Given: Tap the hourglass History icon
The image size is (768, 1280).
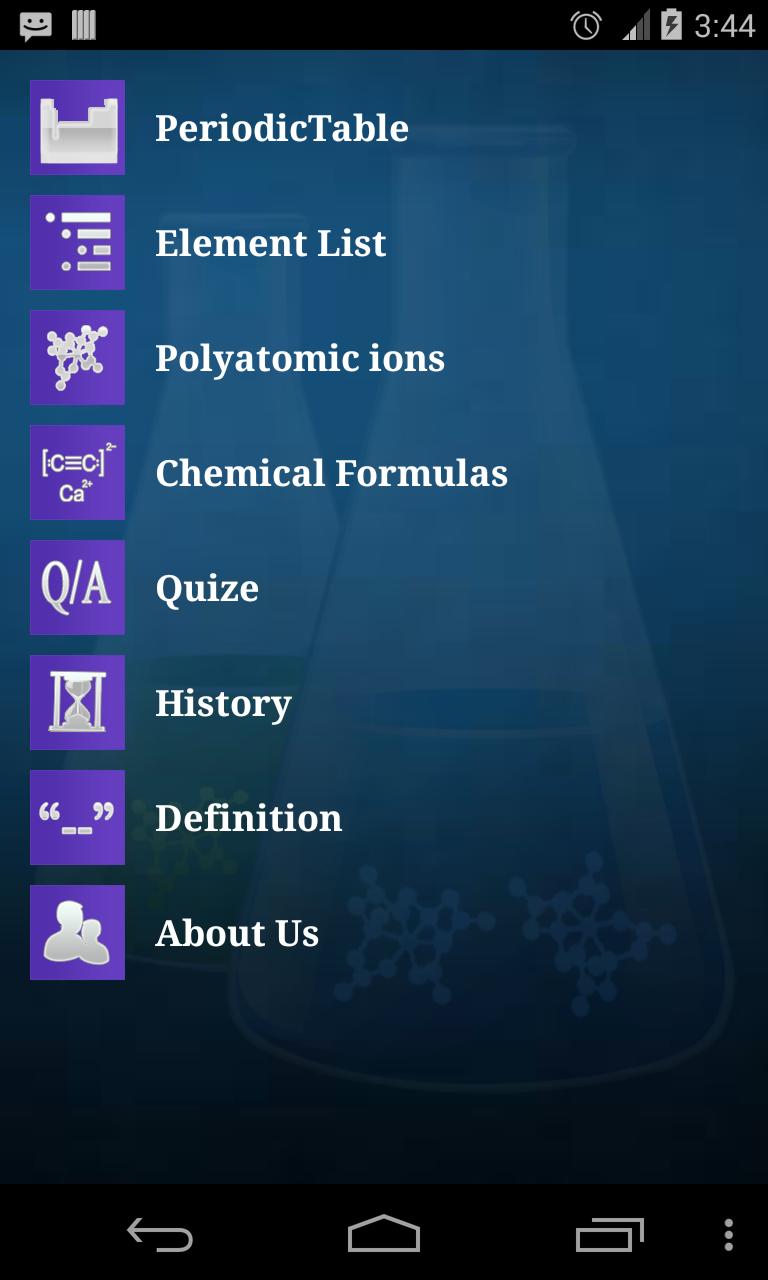Looking at the screenshot, I should [x=77, y=702].
